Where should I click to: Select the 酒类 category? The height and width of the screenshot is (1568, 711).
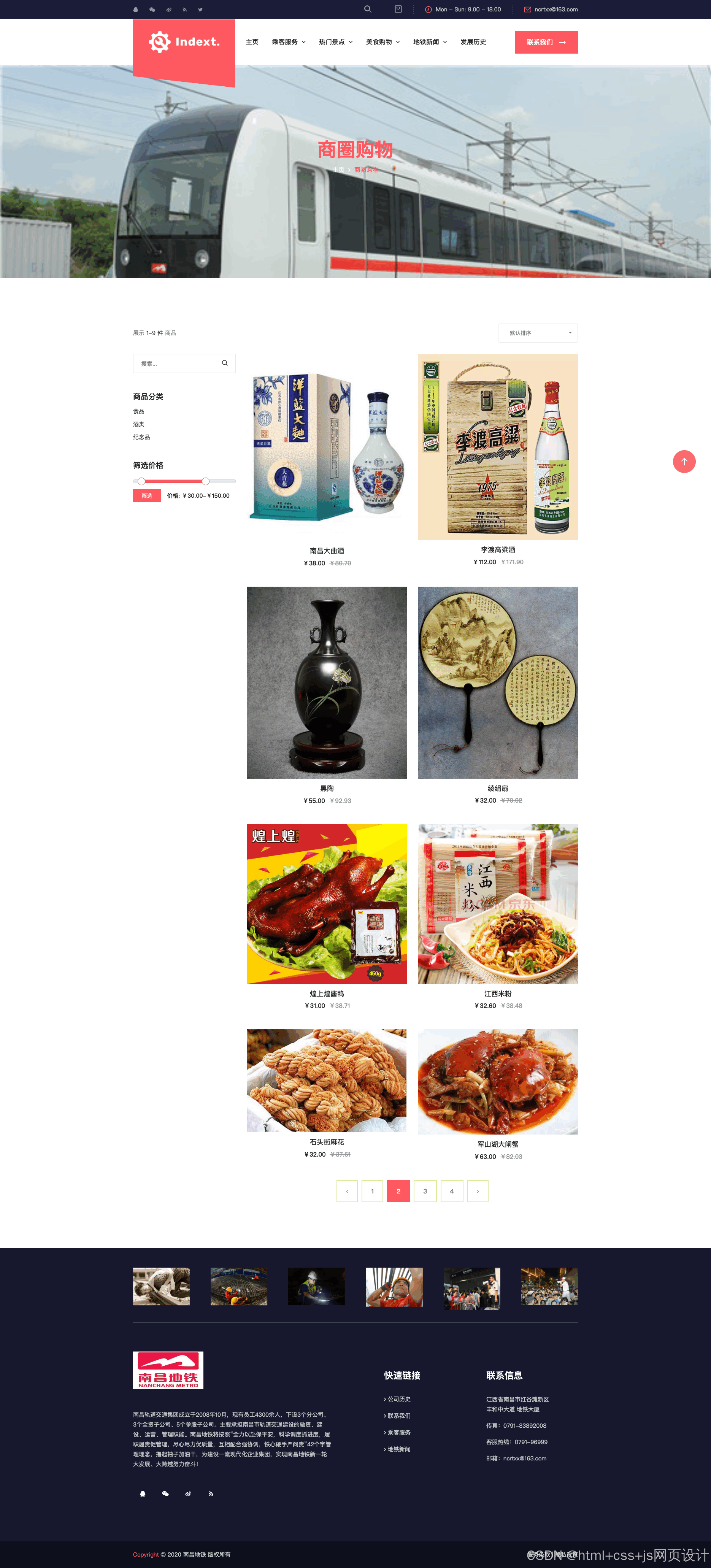[x=139, y=424]
